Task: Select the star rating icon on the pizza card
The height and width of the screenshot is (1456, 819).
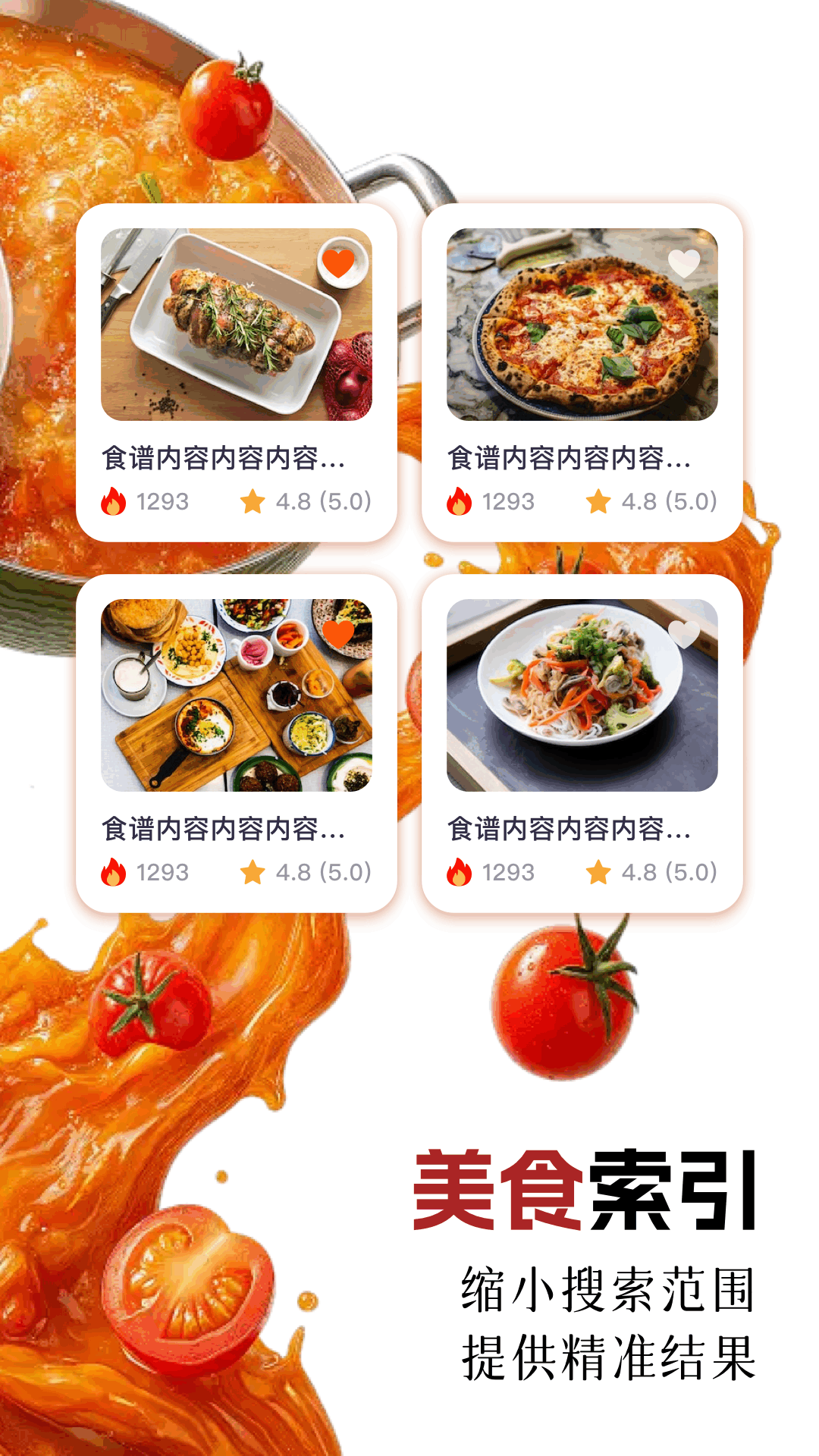Action: (x=599, y=500)
